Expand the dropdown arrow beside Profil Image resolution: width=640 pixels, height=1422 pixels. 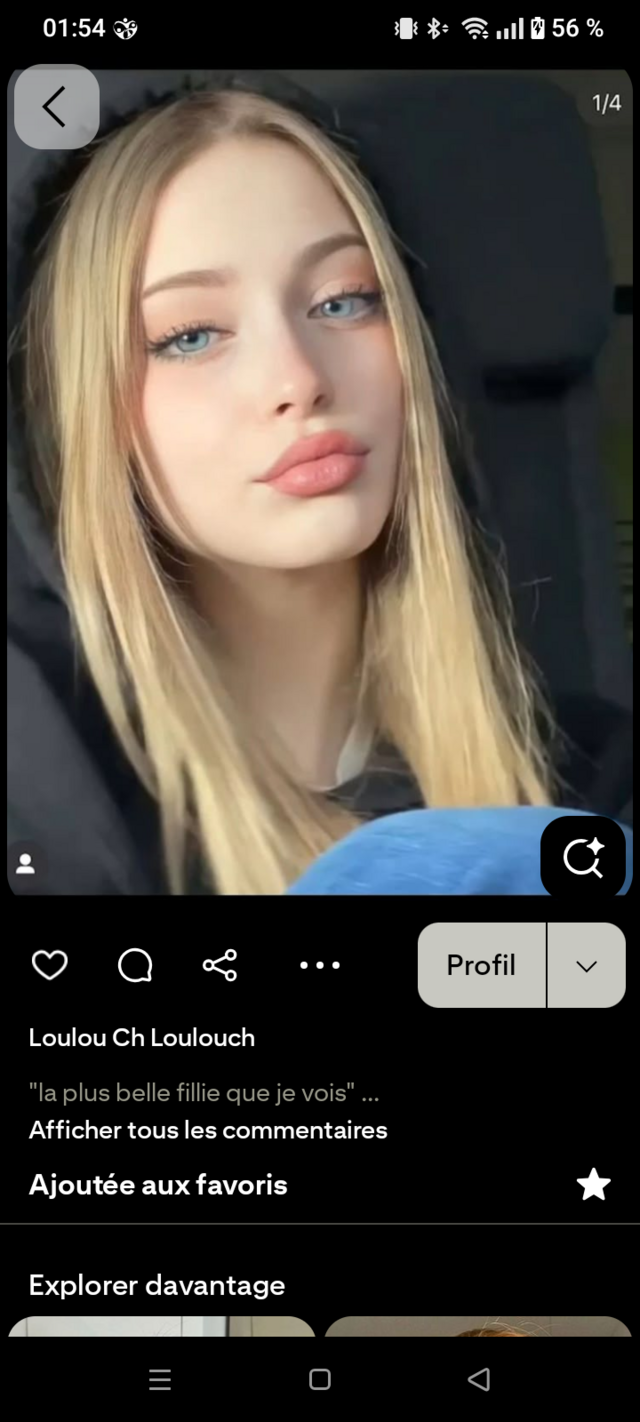(587, 965)
